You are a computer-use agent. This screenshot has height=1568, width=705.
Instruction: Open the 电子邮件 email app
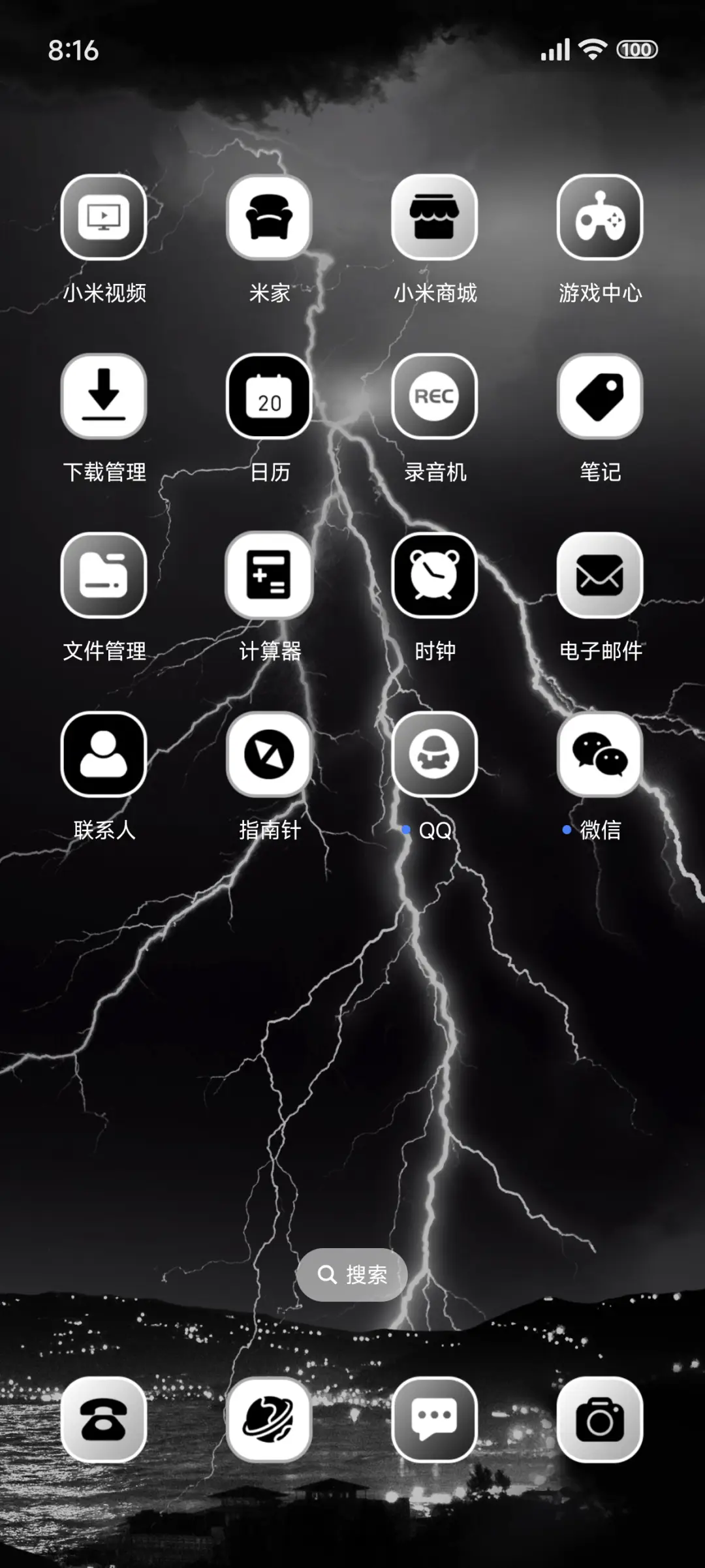point(600,576)
